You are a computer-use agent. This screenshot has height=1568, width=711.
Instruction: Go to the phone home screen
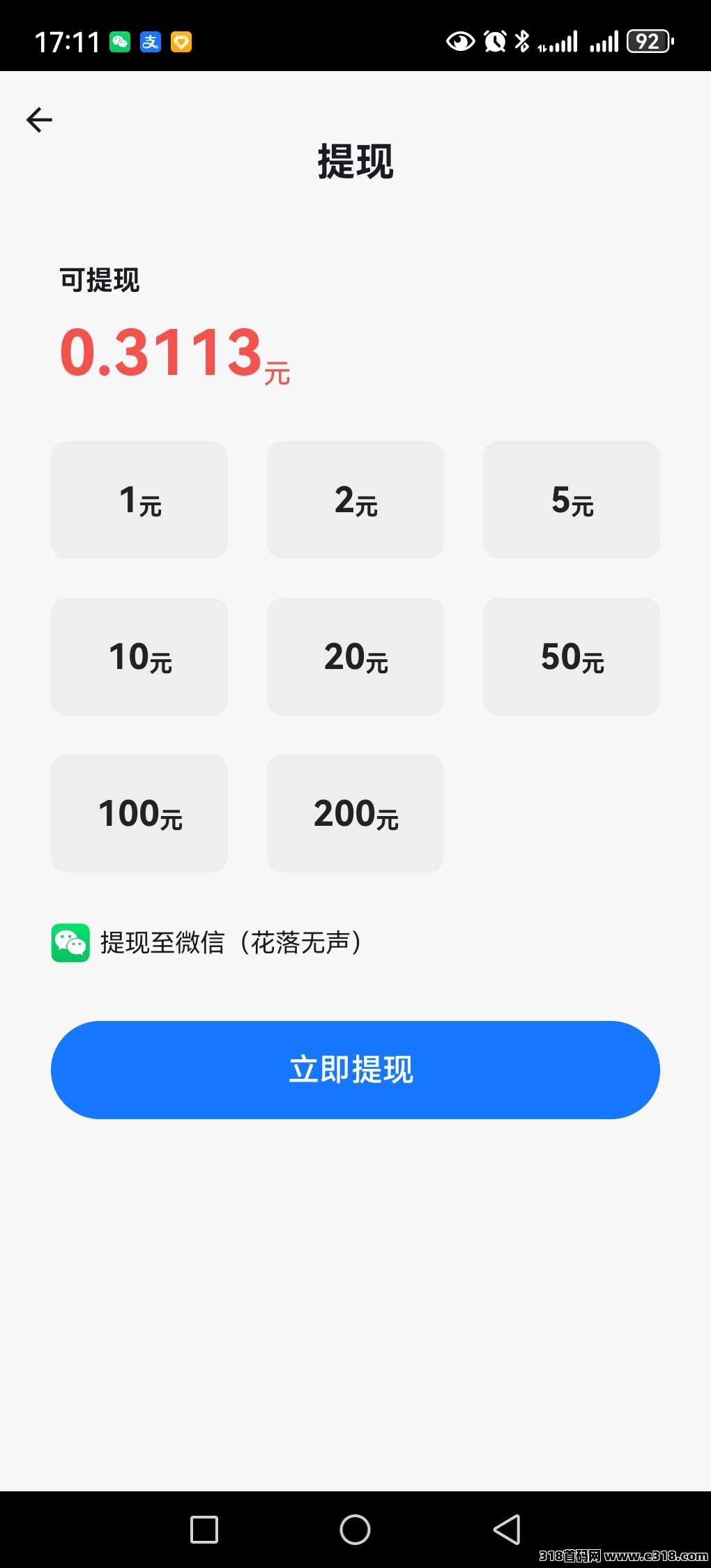coord(355,1530)
